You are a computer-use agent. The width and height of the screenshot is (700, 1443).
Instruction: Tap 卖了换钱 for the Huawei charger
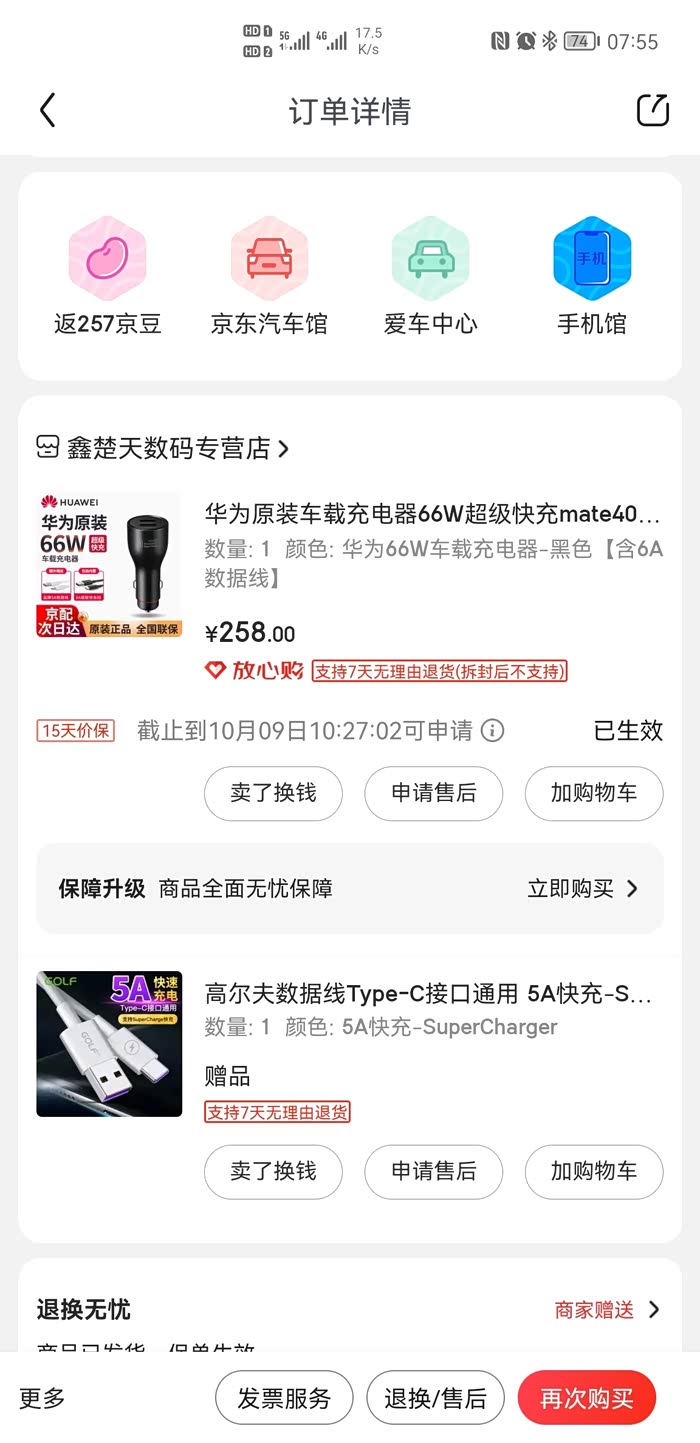pyautogui.click(x=273, y=793)
